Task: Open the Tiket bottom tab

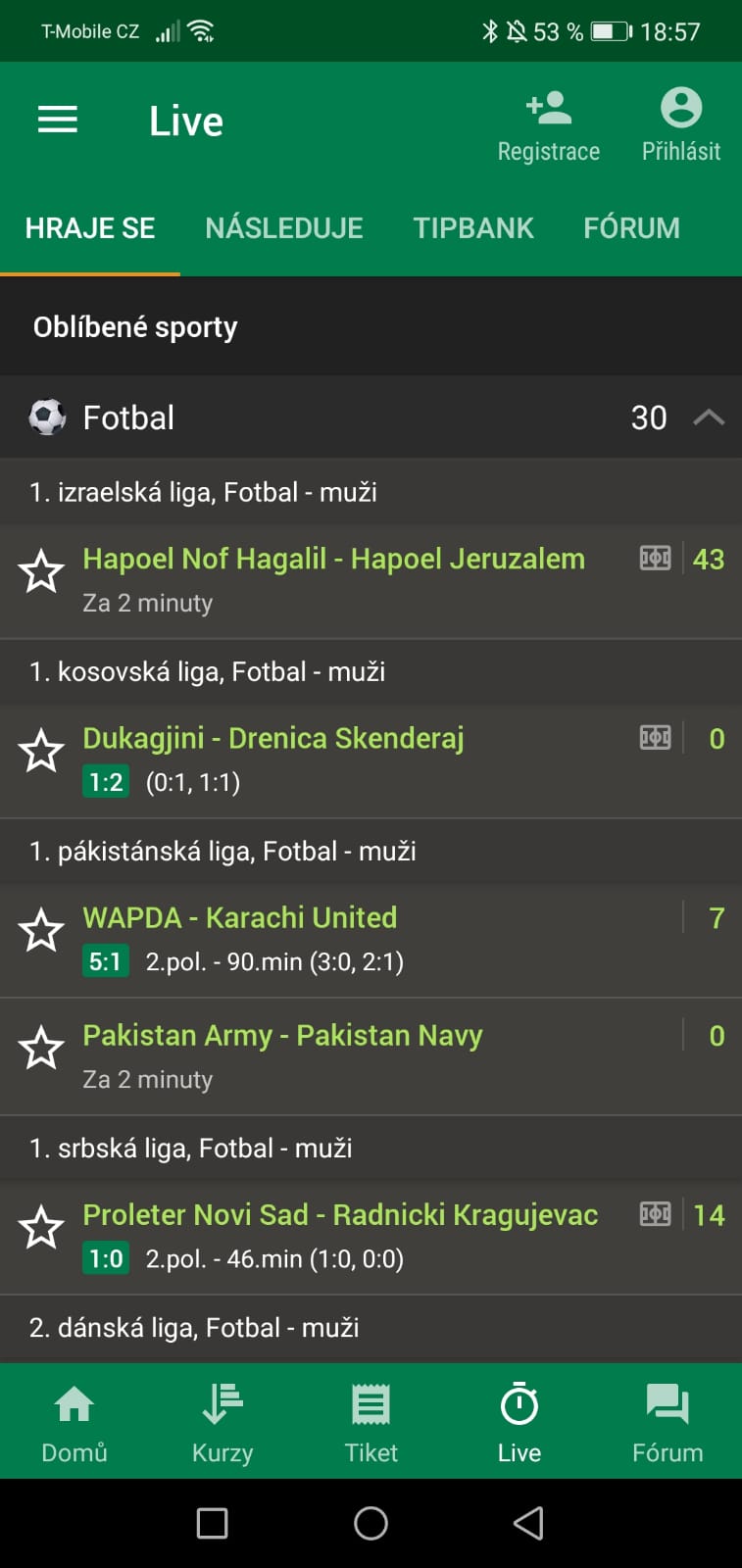Action: [x=371, y=1421]
